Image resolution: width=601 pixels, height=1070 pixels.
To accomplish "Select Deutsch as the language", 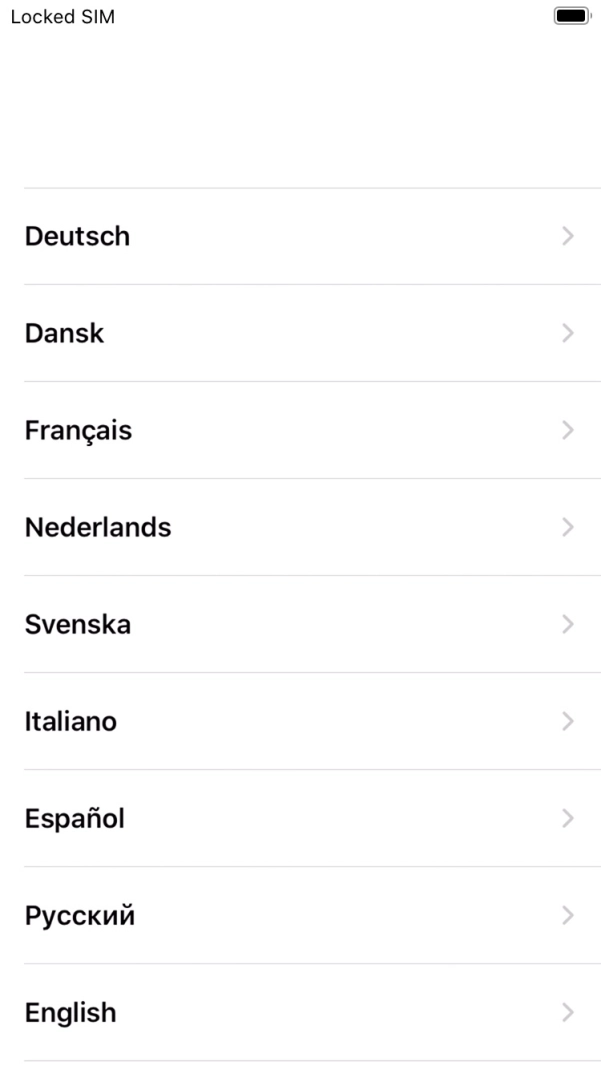I will tap(300, 236).
